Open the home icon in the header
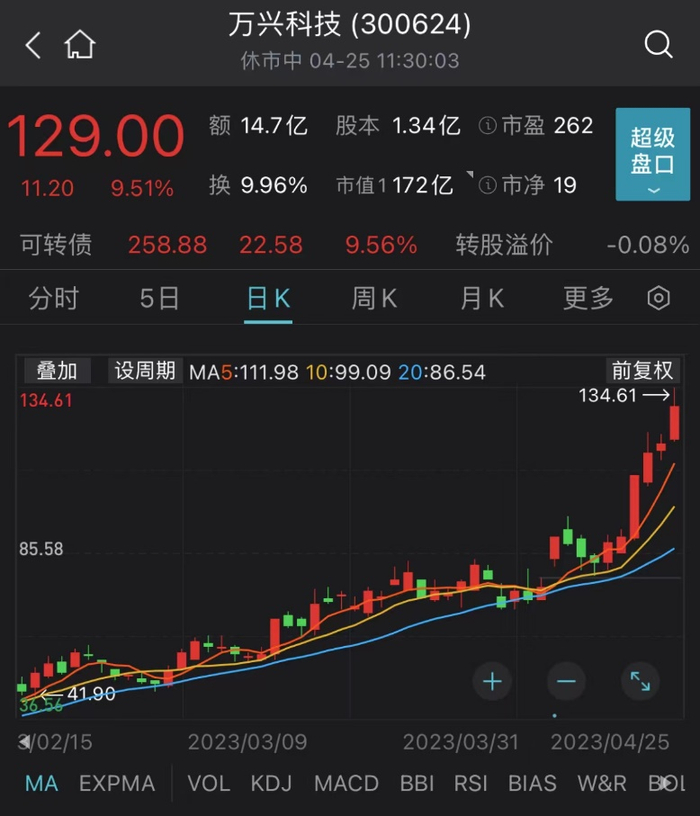 (80, 45)
